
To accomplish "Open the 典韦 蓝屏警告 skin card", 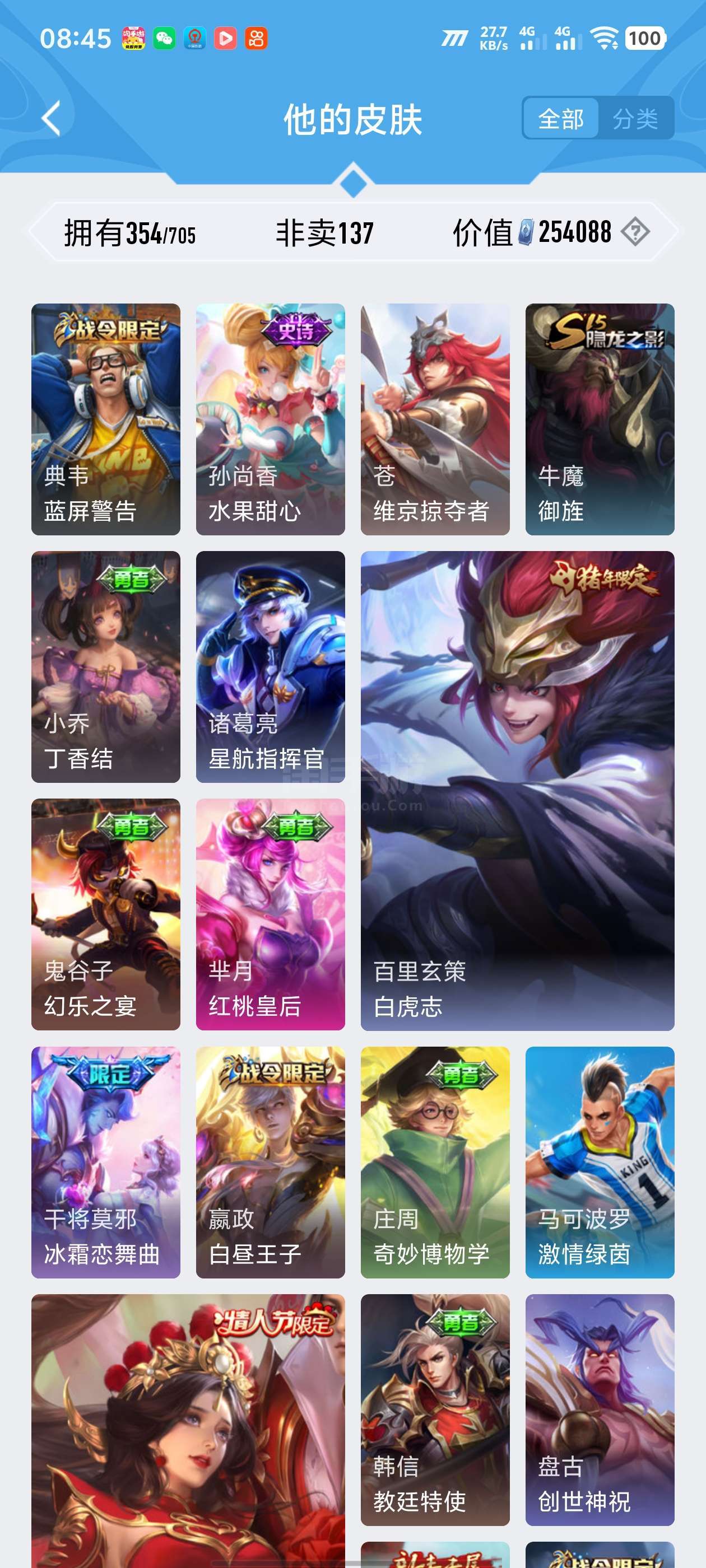I will click(106, 419).
